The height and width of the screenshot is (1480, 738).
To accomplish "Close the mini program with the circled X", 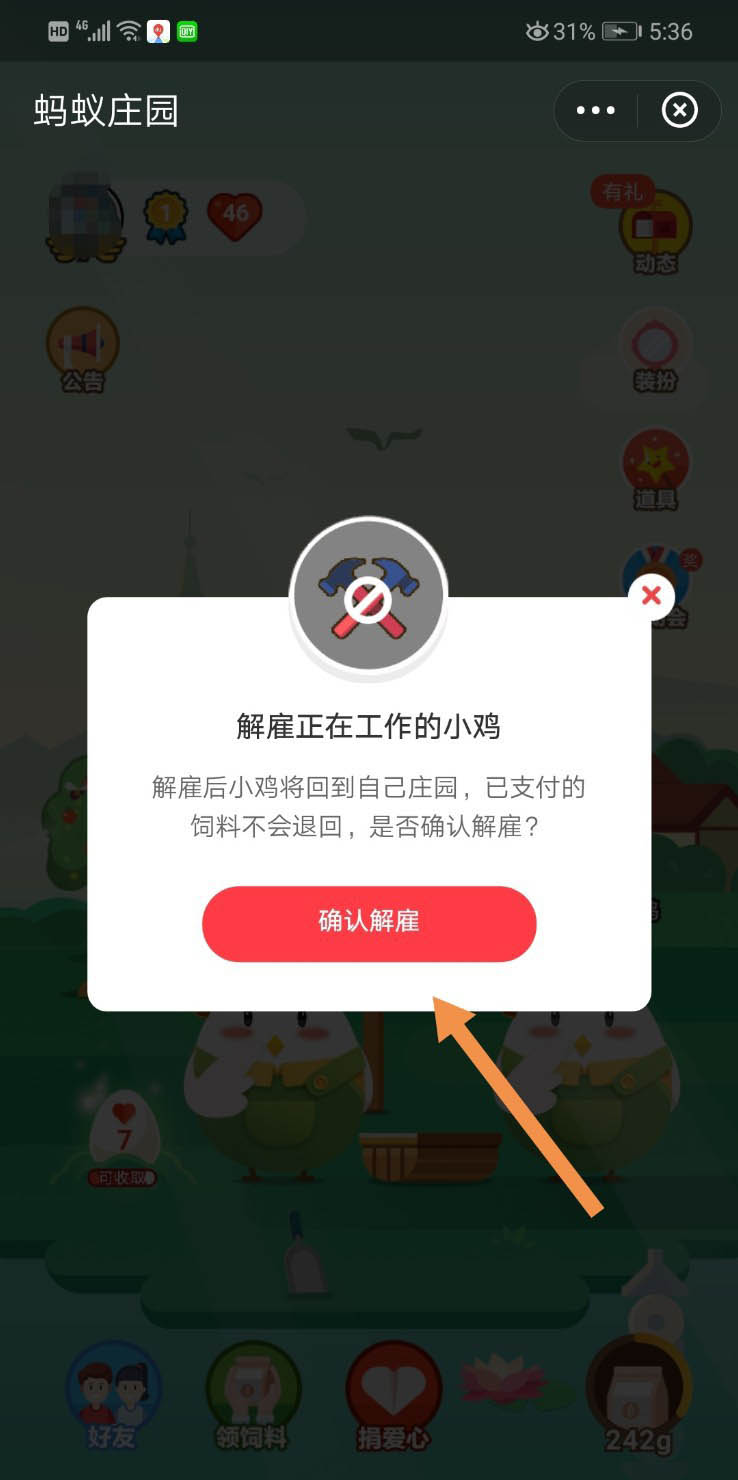I will coord(680,110).
